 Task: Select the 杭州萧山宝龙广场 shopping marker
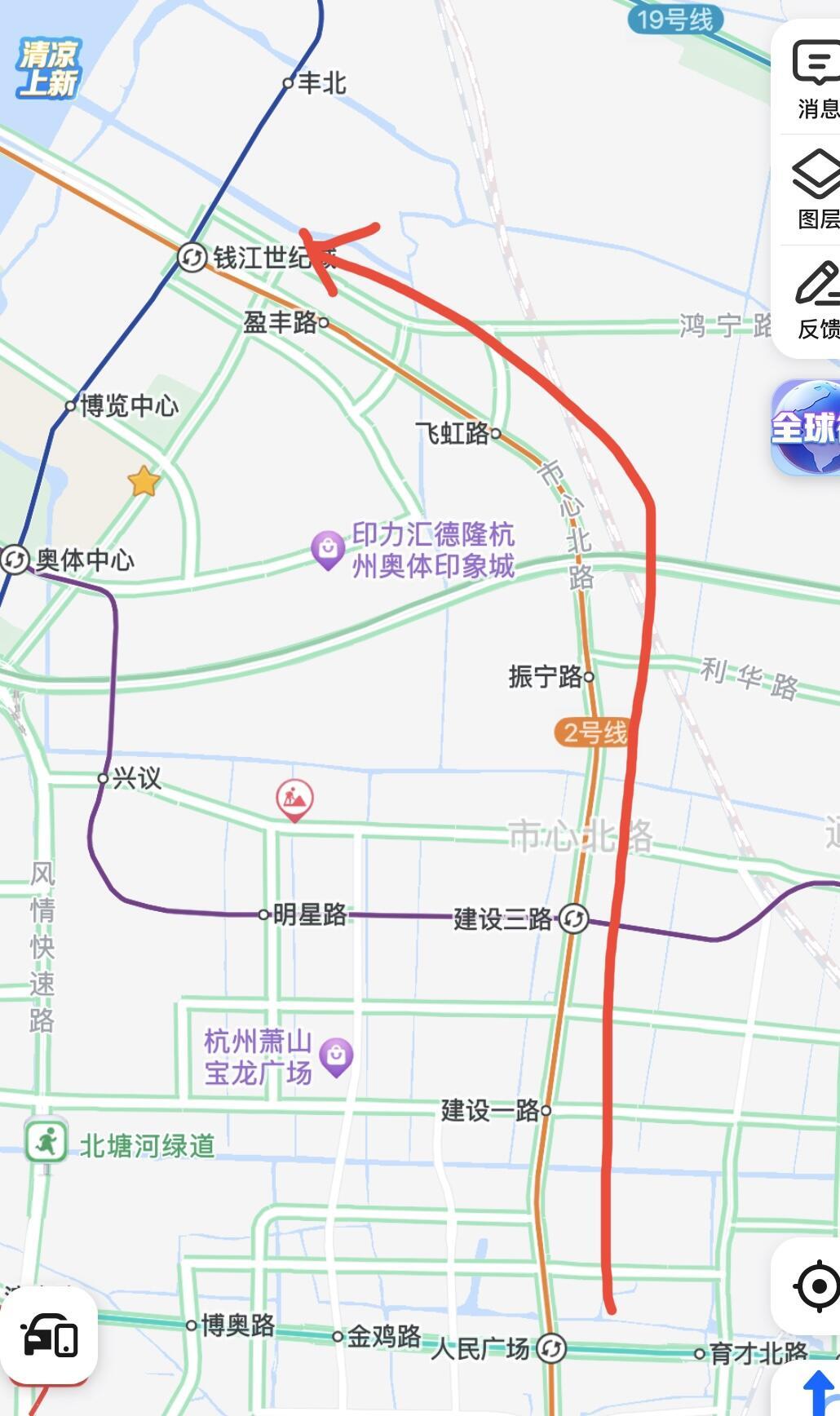pyautogui.click(x=336, y=1056)
